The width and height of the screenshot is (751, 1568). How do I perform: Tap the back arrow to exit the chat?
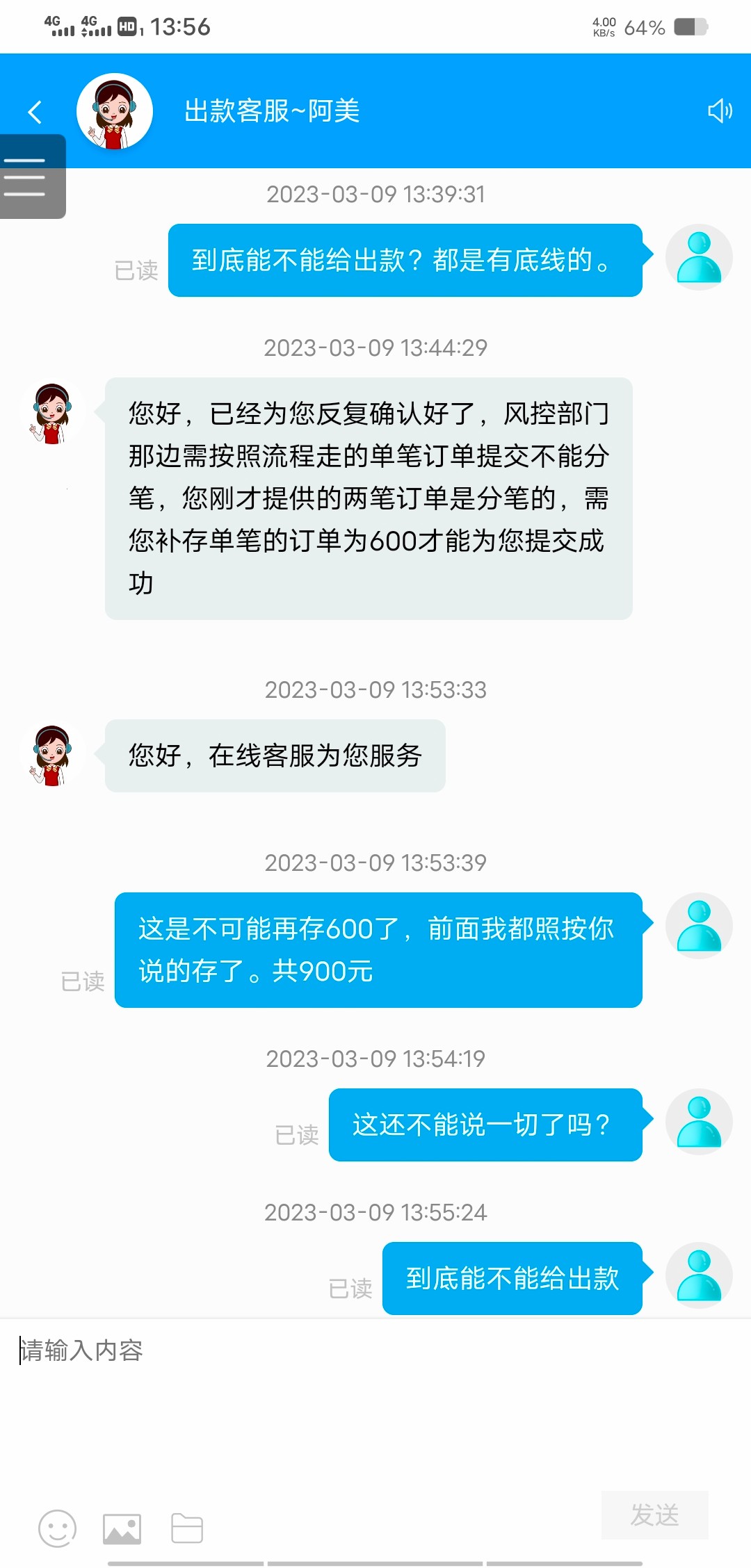pos(34,112)
